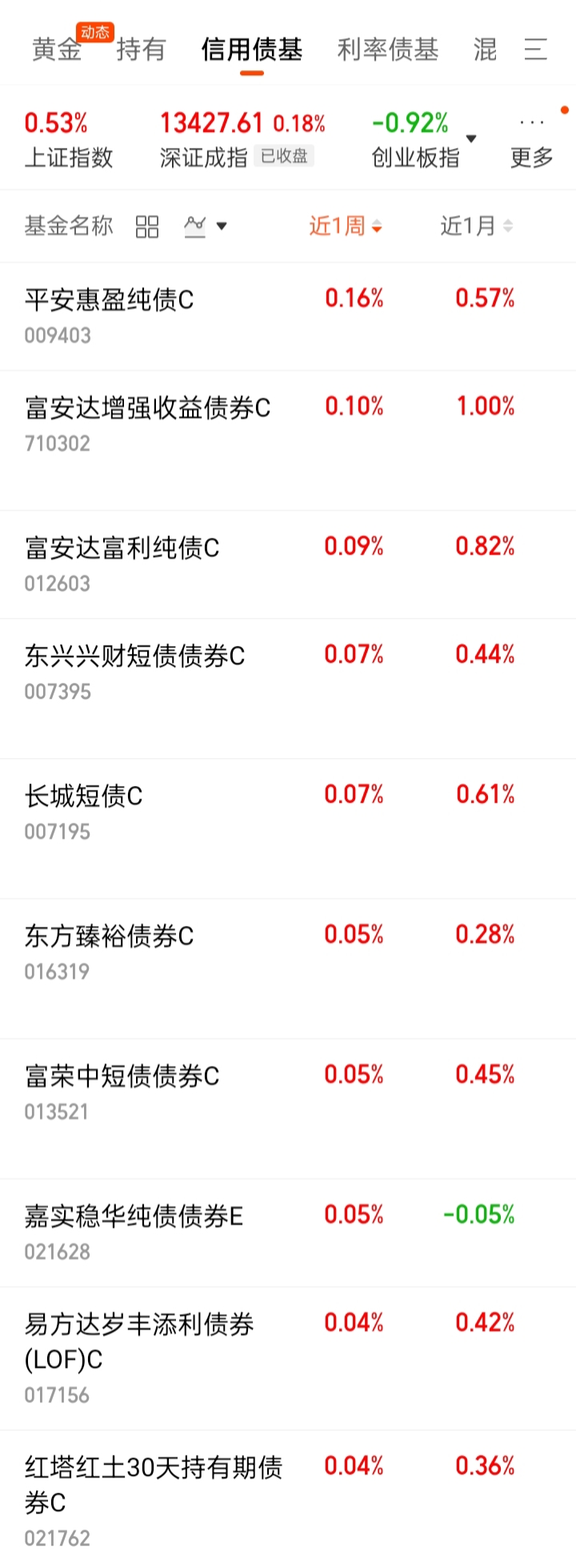Viewport: 576px width, 1568px height.
Task: Open fund 平安惠盈纯债C
Action: pyautogui.click(x=109, y=301)
